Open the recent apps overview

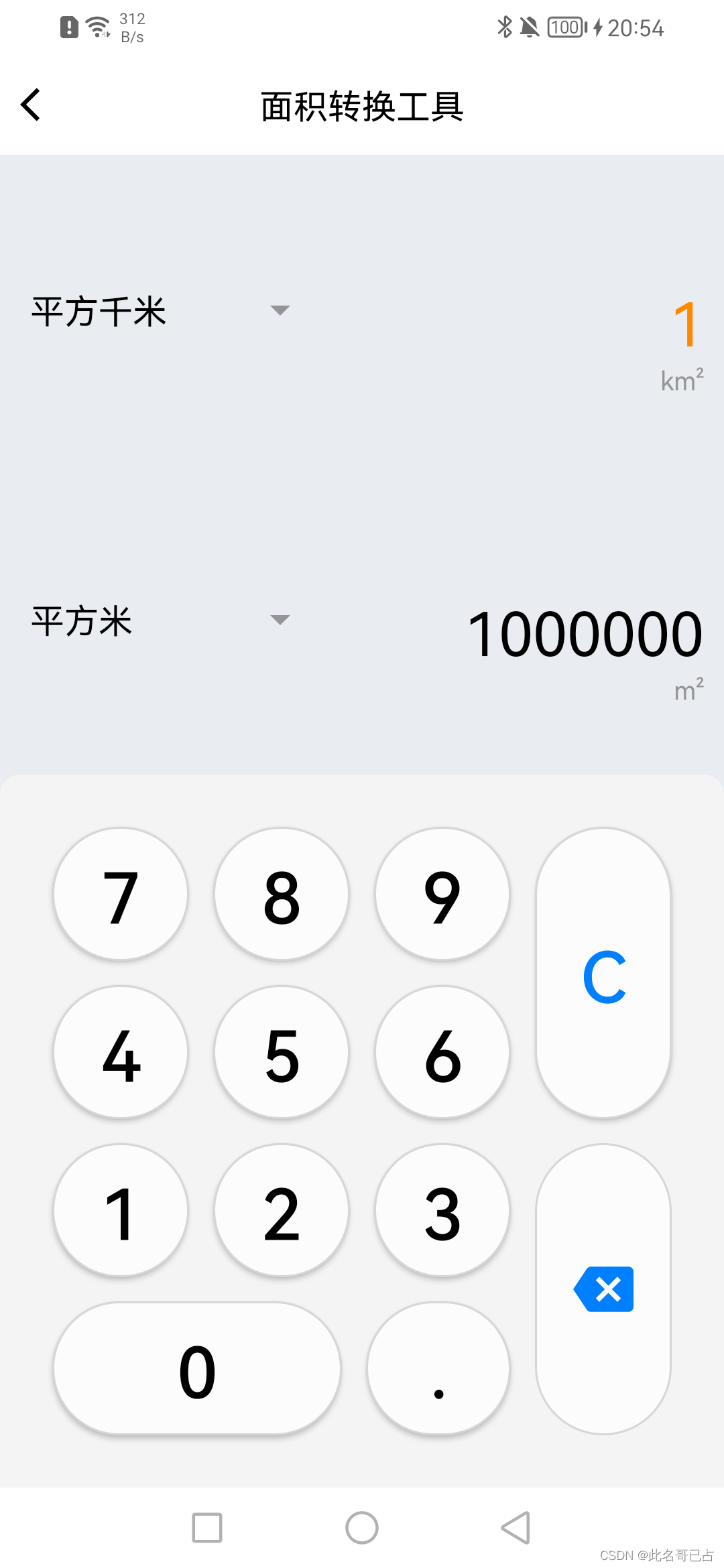click(x=207, y=1528)
